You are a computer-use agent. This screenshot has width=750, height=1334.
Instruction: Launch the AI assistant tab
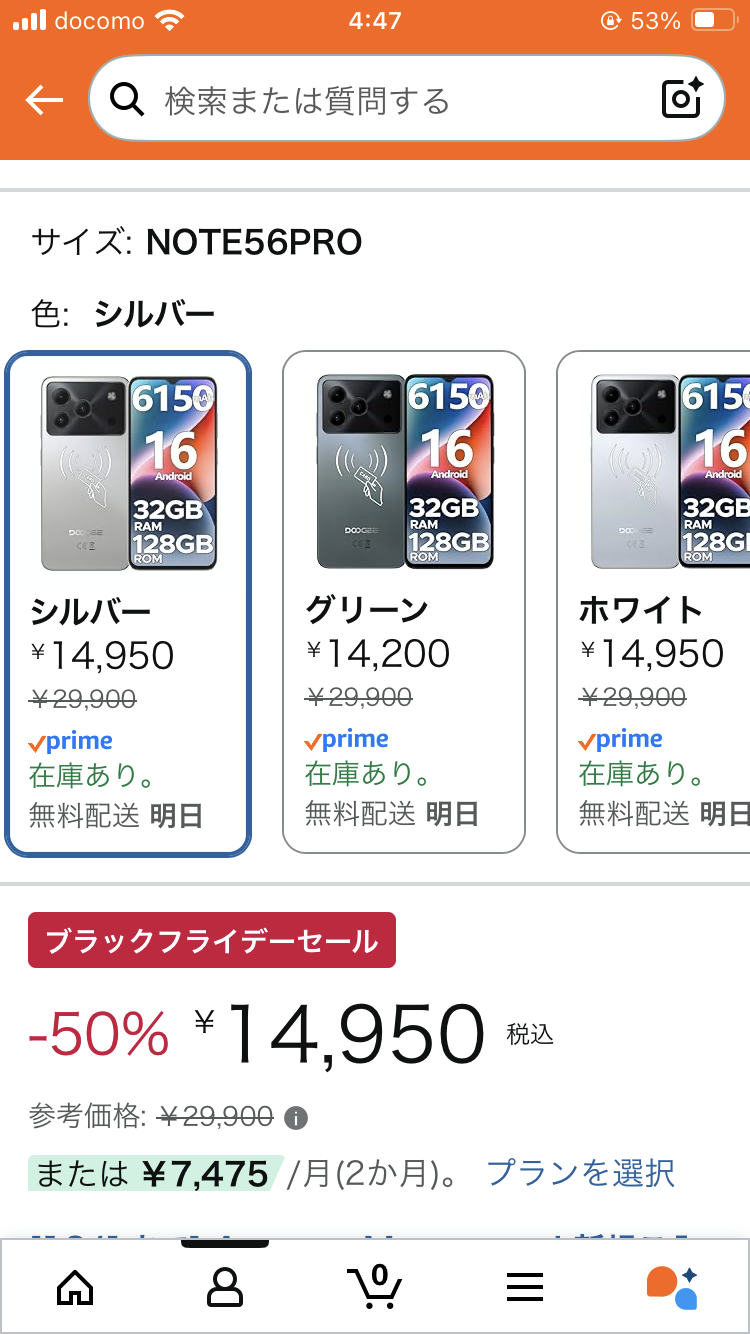pos(672,1287)
